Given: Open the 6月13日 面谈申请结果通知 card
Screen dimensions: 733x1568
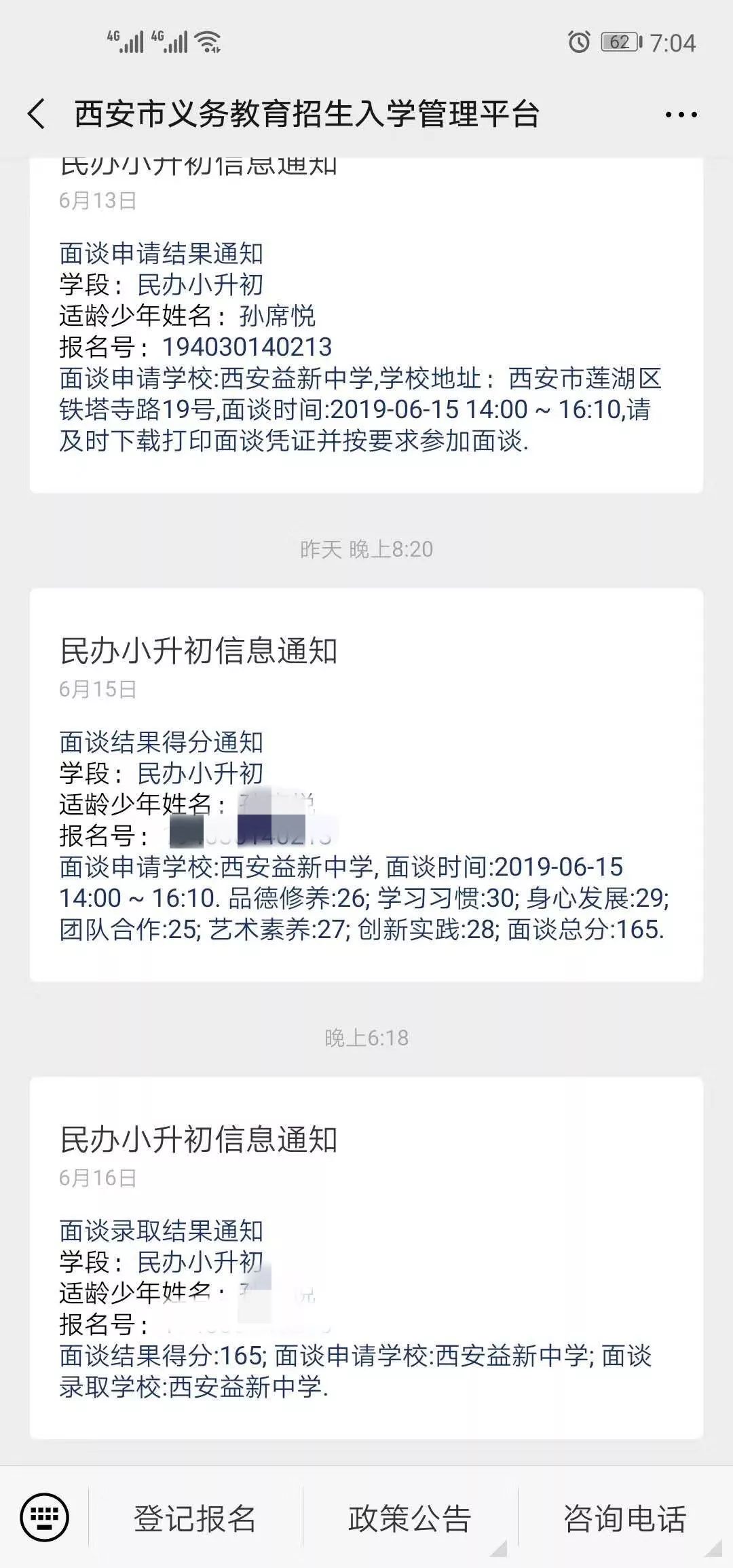Looking at the screenshot, I should tap(366, 326).
